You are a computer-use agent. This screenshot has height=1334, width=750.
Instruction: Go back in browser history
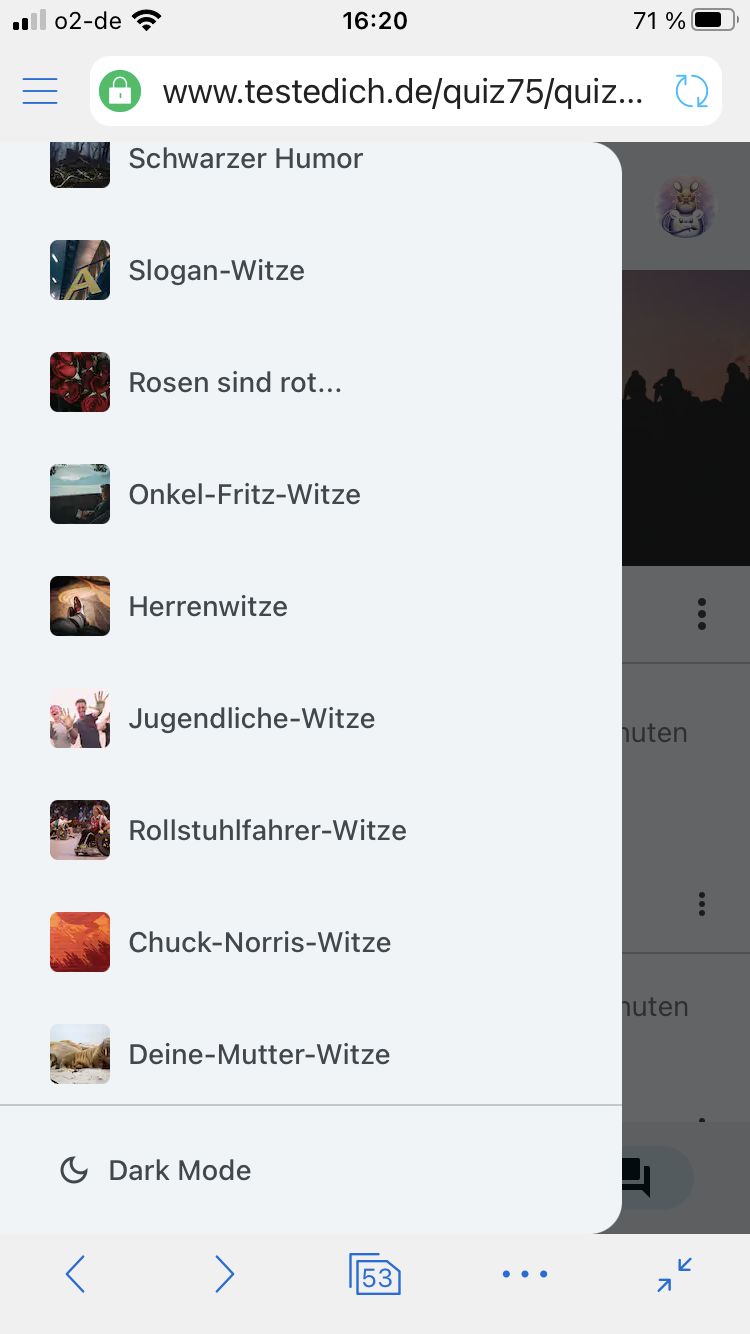click(x=75, y=1274)
